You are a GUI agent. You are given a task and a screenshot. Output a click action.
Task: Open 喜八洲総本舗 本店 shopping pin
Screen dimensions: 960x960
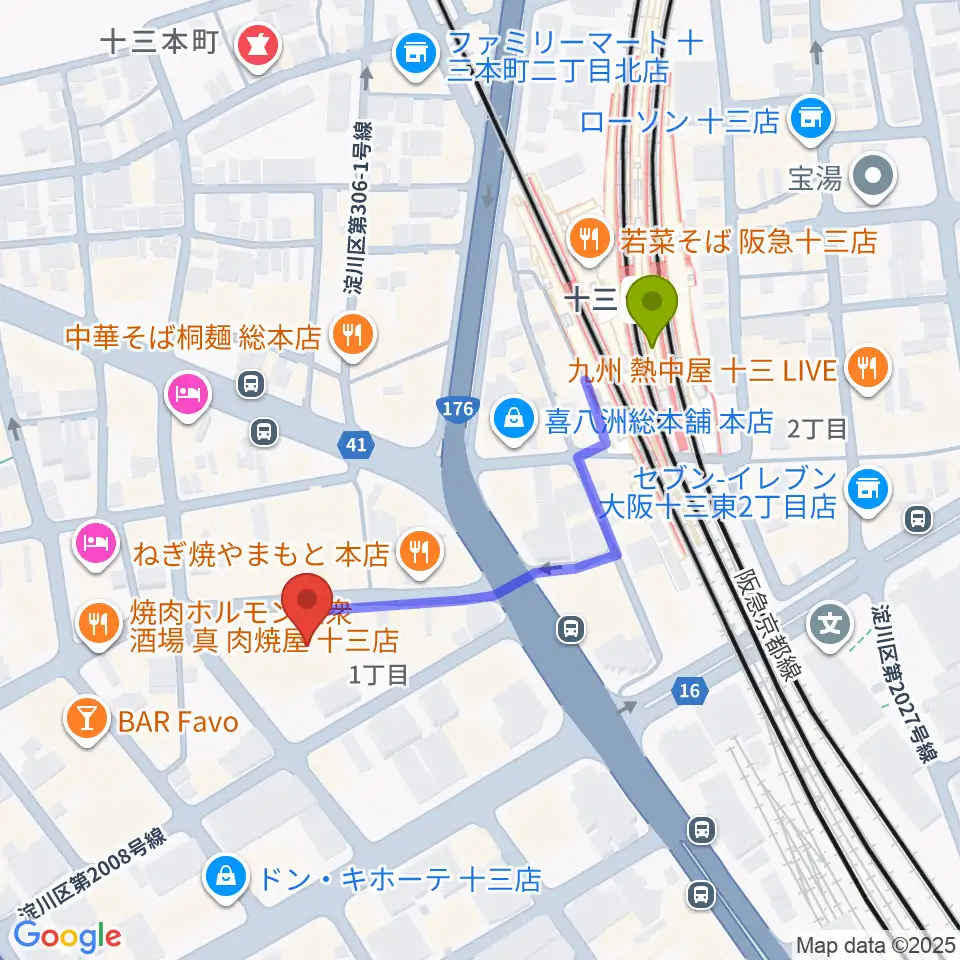tap(515, 421)
